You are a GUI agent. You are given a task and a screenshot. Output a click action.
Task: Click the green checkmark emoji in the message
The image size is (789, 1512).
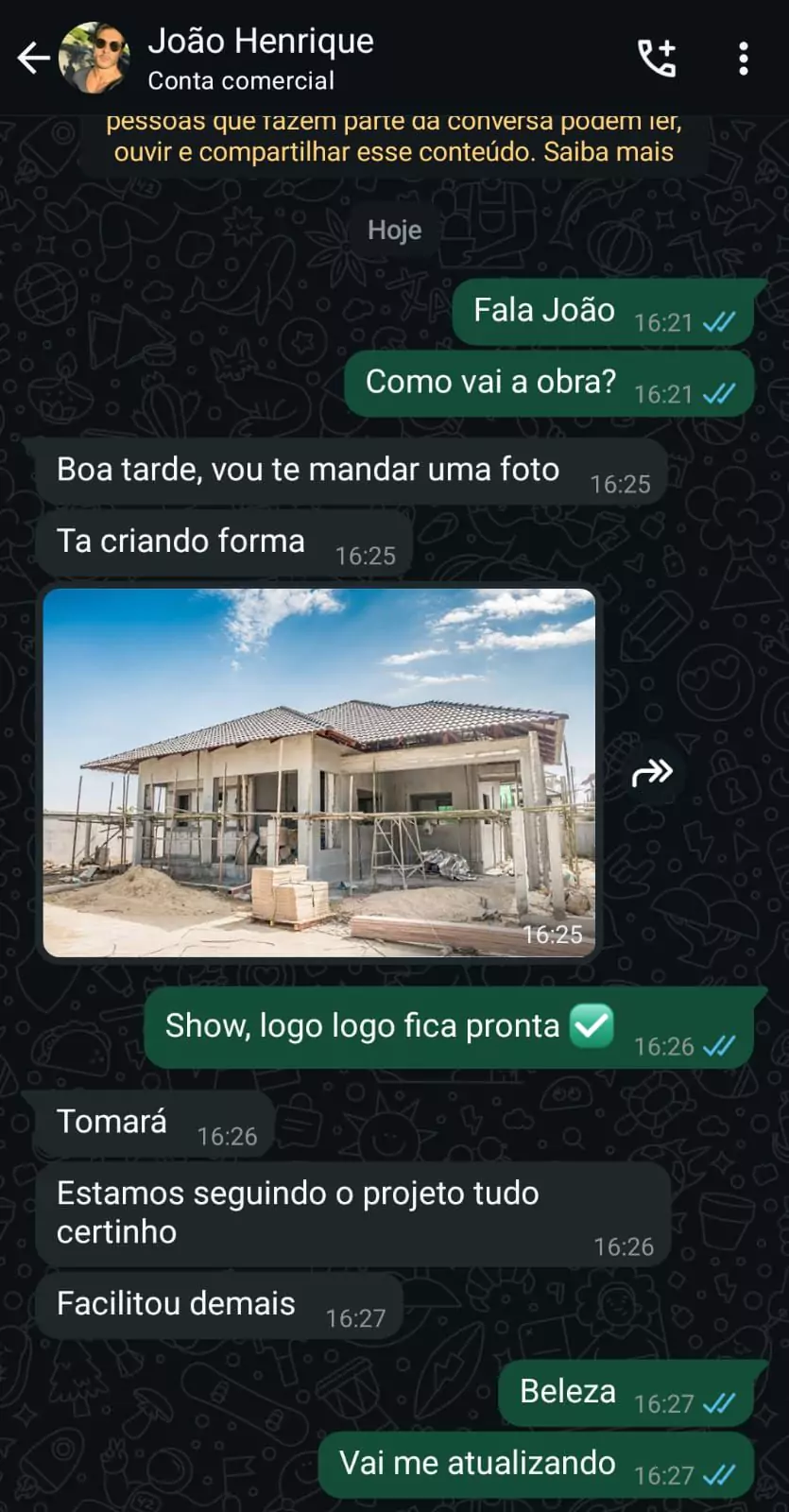tap(590, 1025)
